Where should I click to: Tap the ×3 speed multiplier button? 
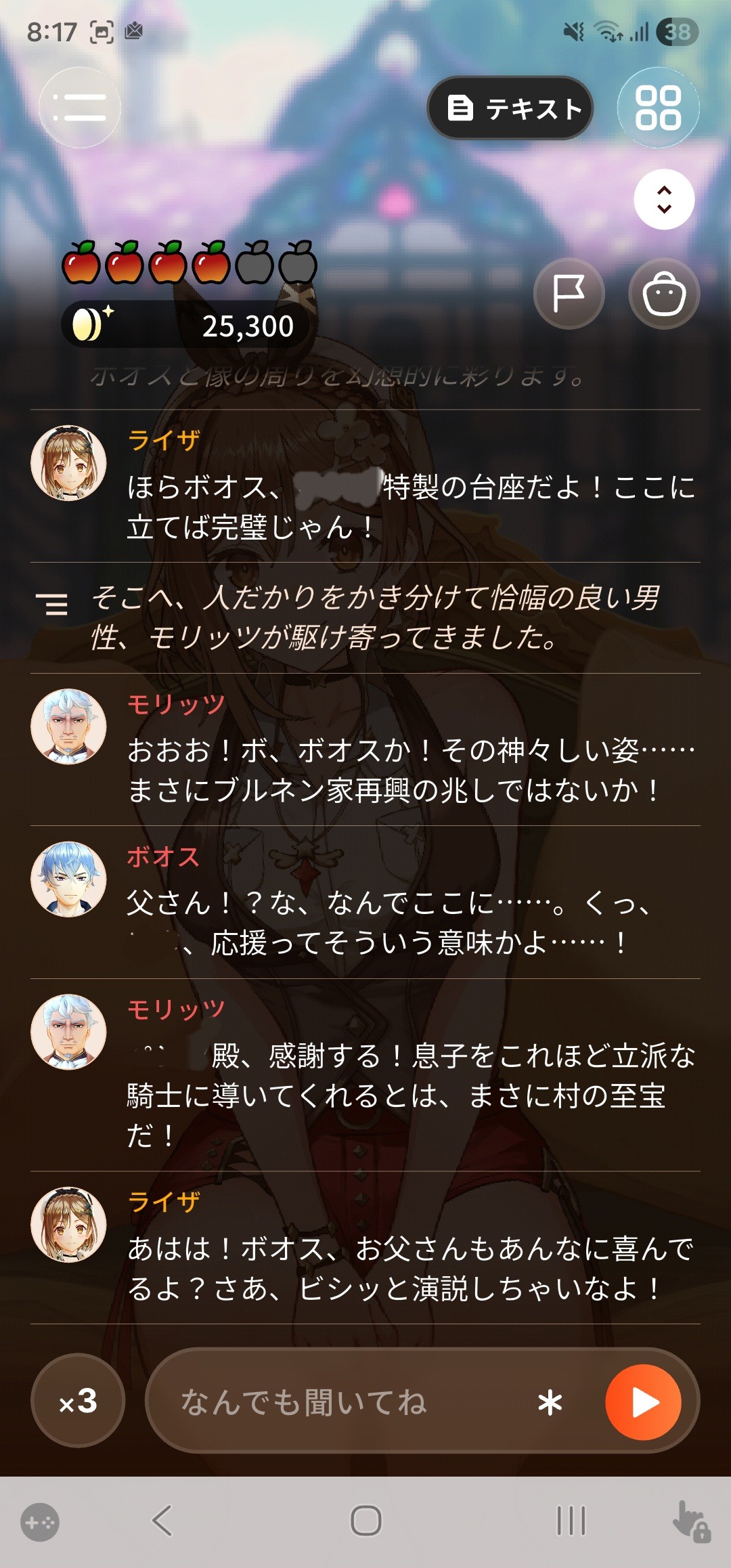78,1400
